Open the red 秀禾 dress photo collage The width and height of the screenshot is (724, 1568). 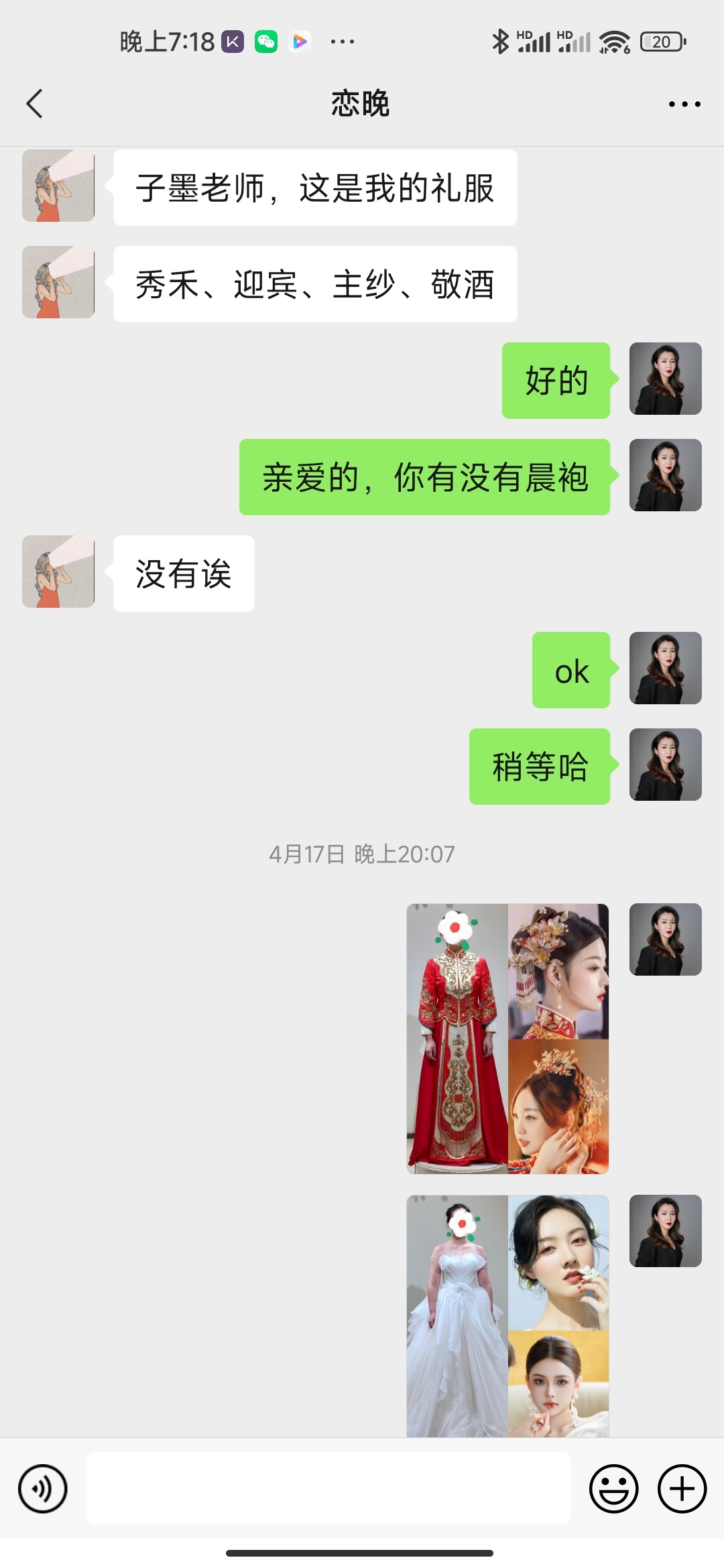coord(507,1039)
